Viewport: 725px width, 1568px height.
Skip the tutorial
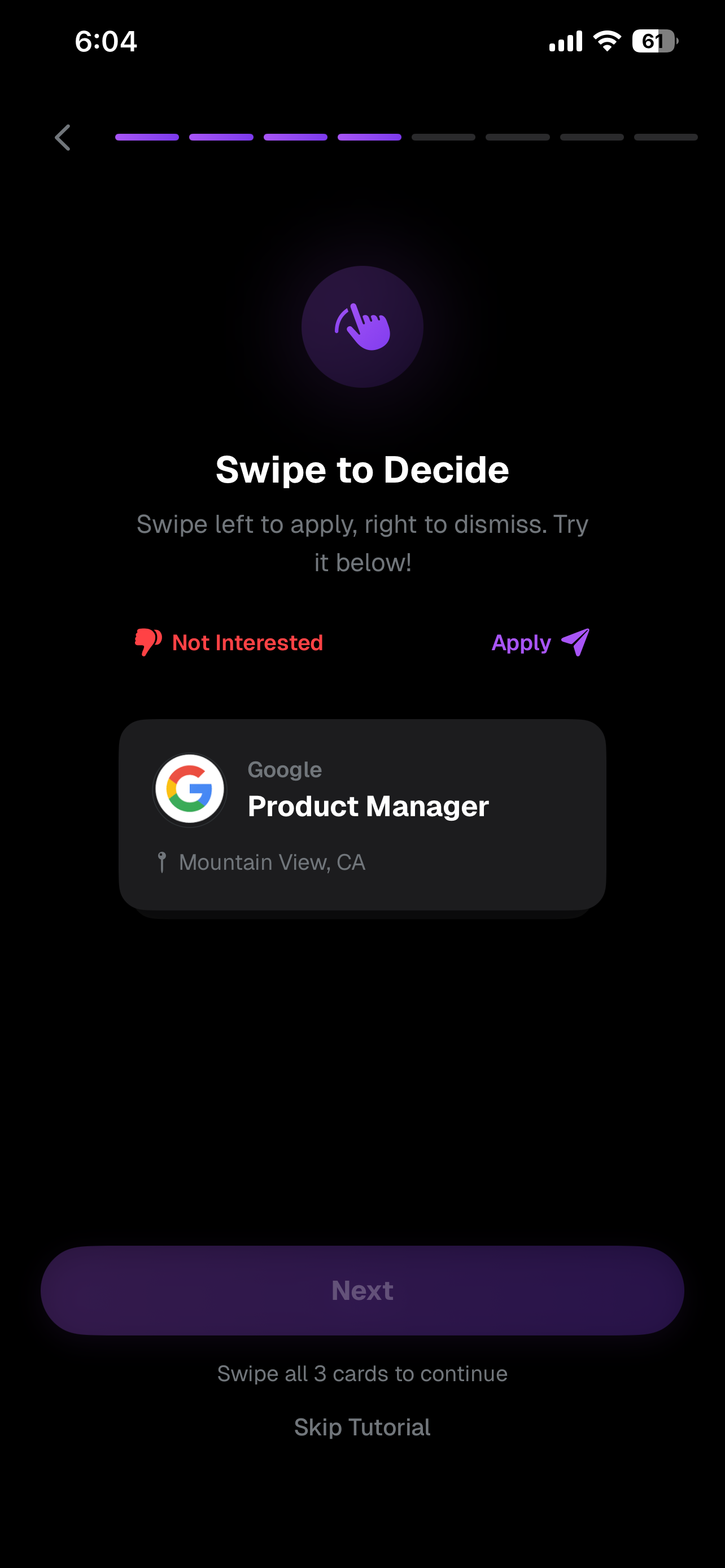[362, 1427]
